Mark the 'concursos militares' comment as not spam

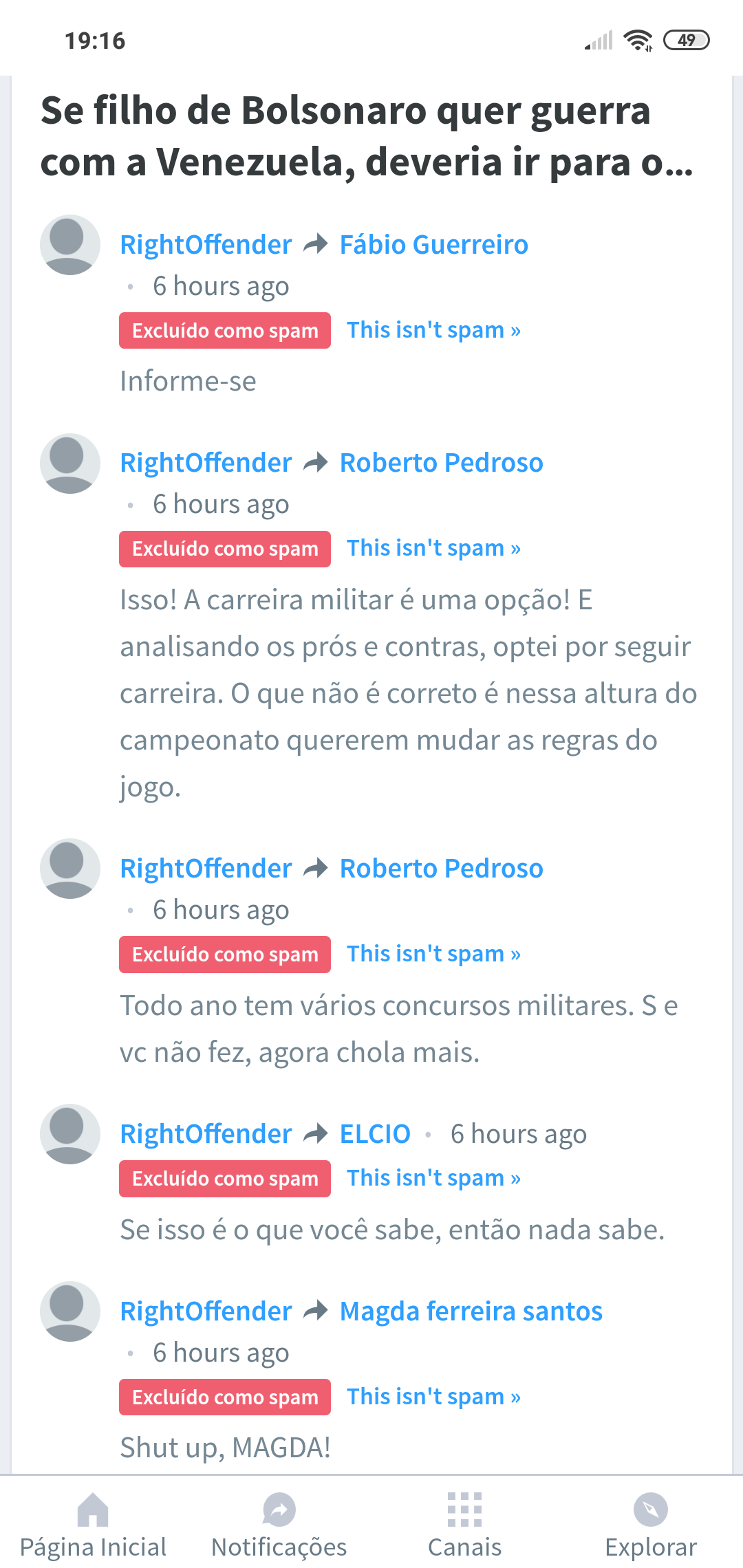pyautogui.click(x=433, y=955)
